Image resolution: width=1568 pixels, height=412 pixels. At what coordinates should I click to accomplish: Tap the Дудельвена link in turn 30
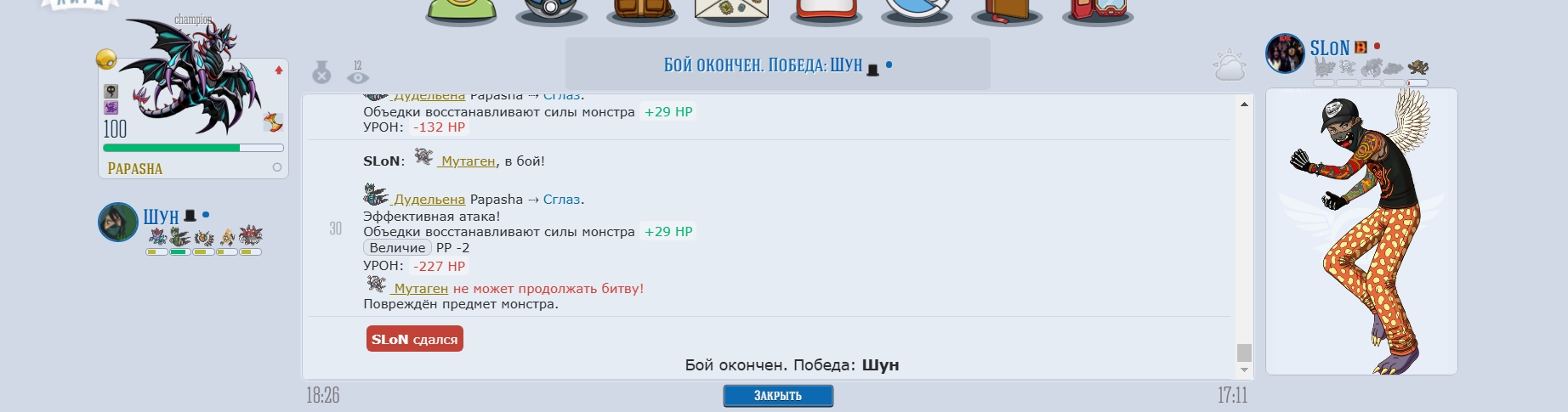(x=429, y=200)
